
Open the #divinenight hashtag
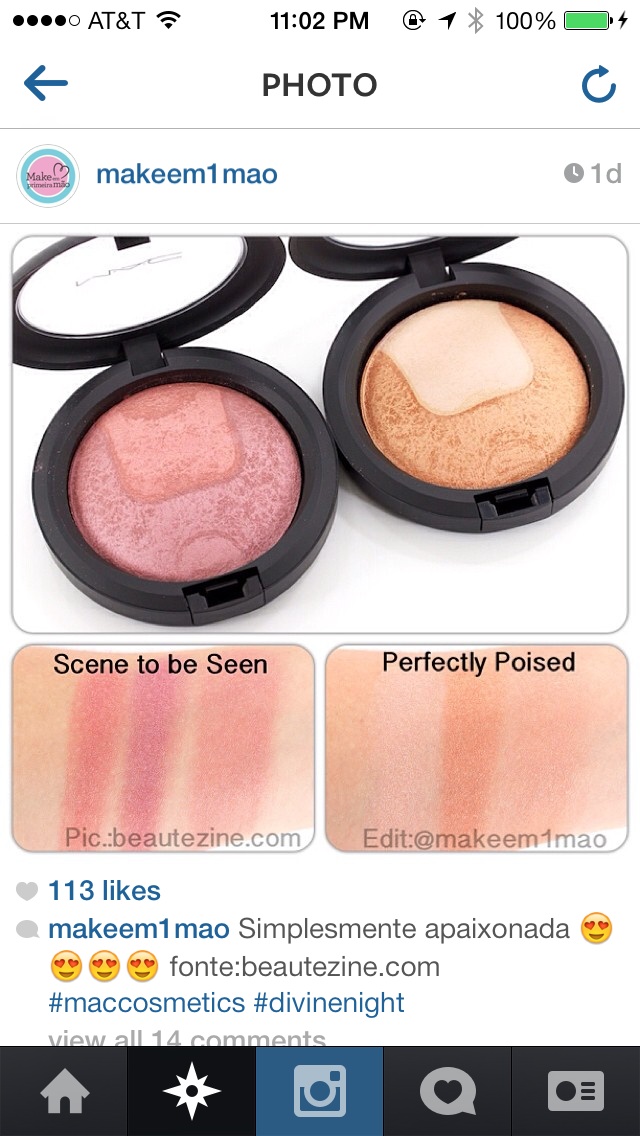pyautogui.click(x=329, y=1002)
